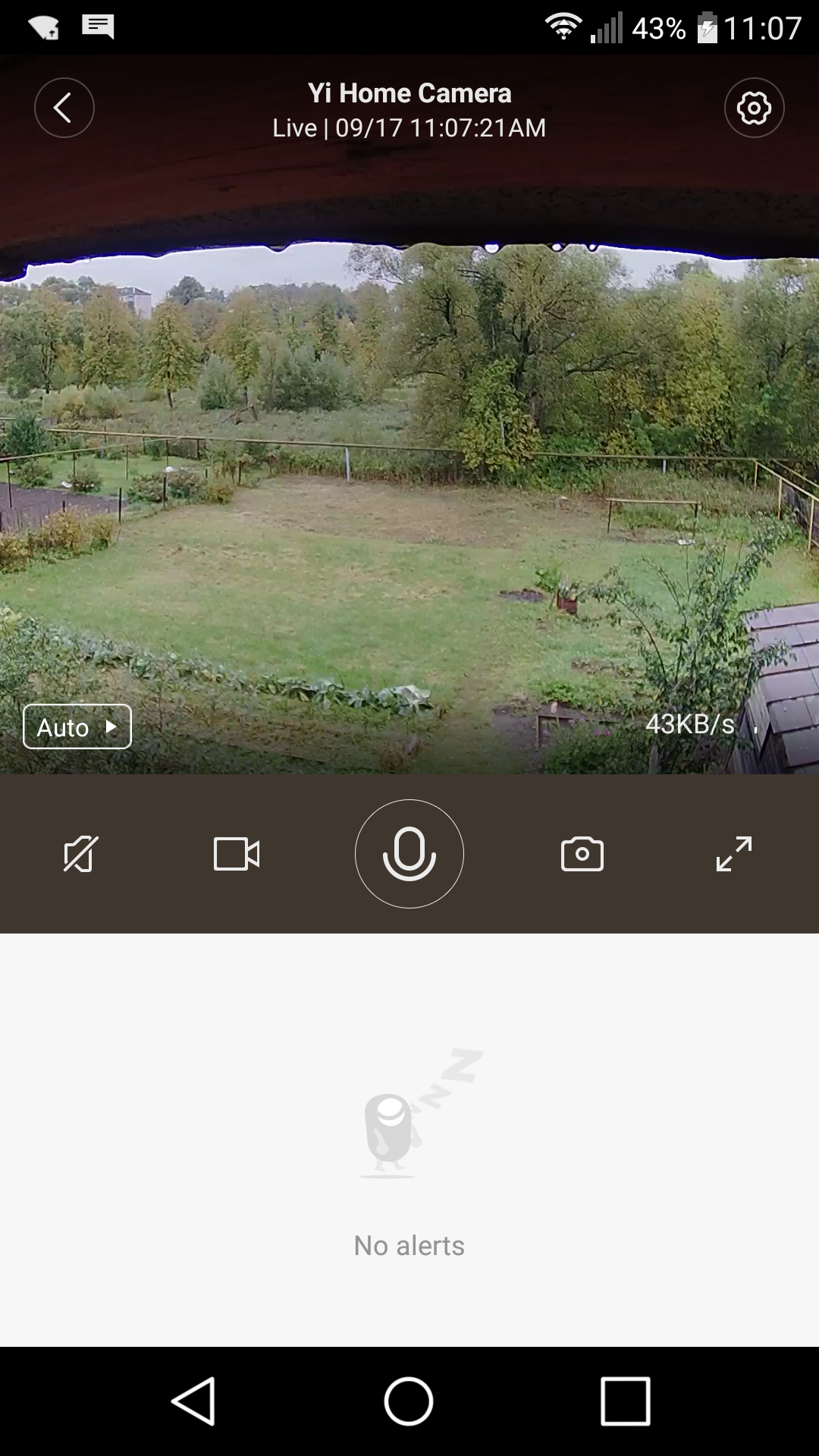Open camera settings gear
819x1456 pixels.
tap(754, 108)
